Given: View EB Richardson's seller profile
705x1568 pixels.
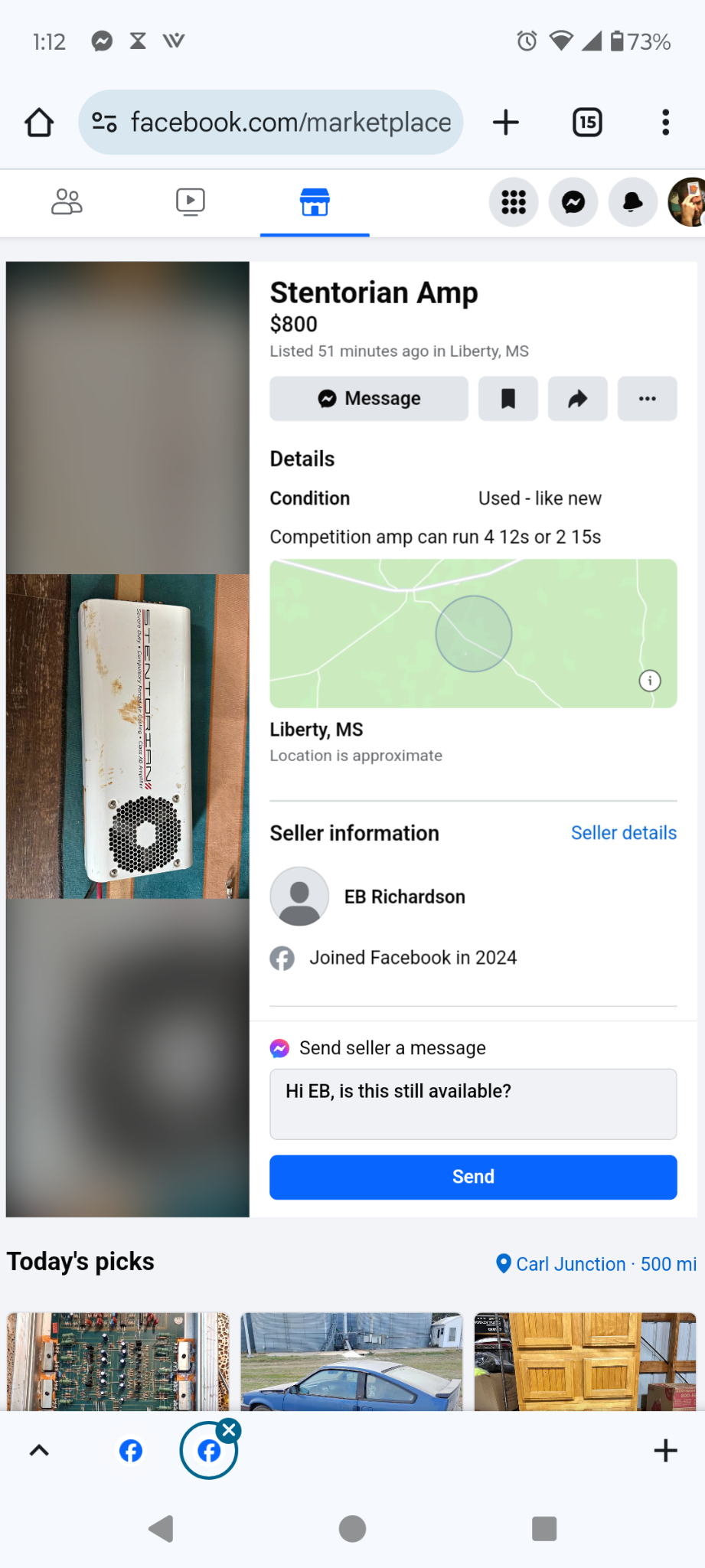Looking at the screenshot, I should pyautogui.click(x=405, y=897).
